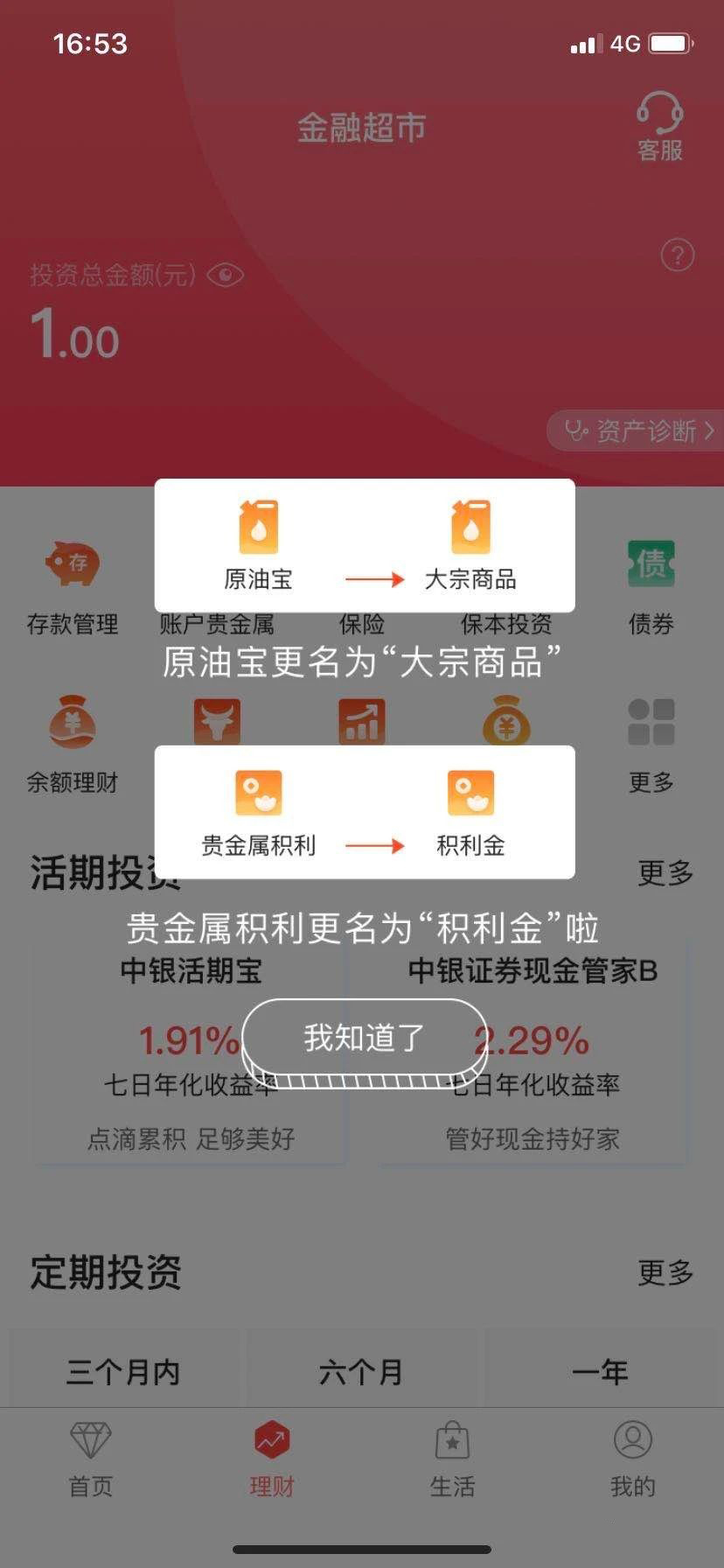Open 资产诊断
Image resolution: width=724 pixels, height=1568 pixels.
[x=638, y=430]
